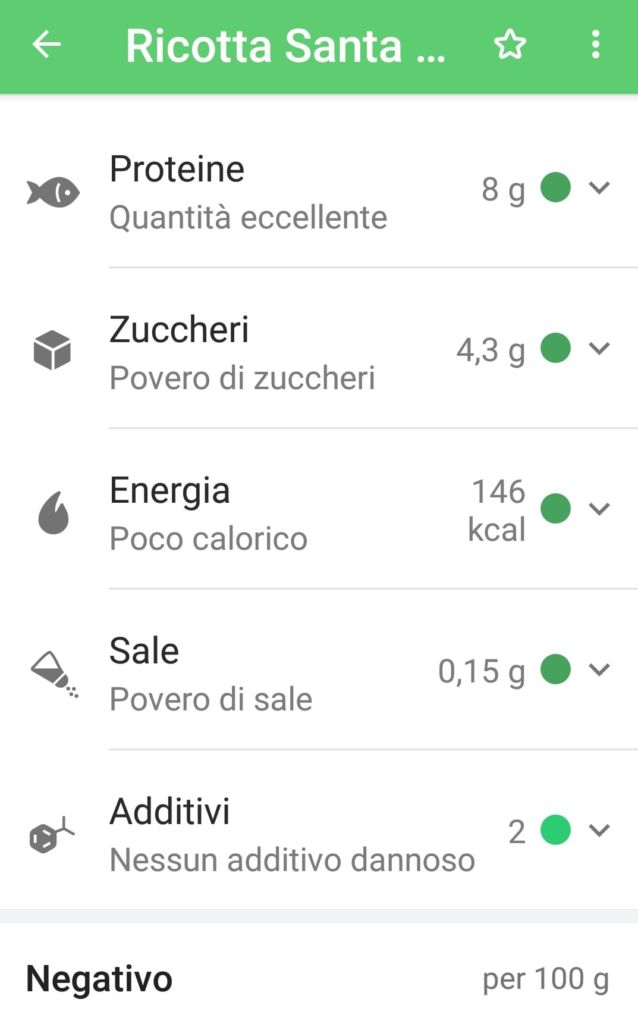Expand the Proteine details
Viewport: 638px width, 1024px height.
pyautogui.click(x=599, y=188)
